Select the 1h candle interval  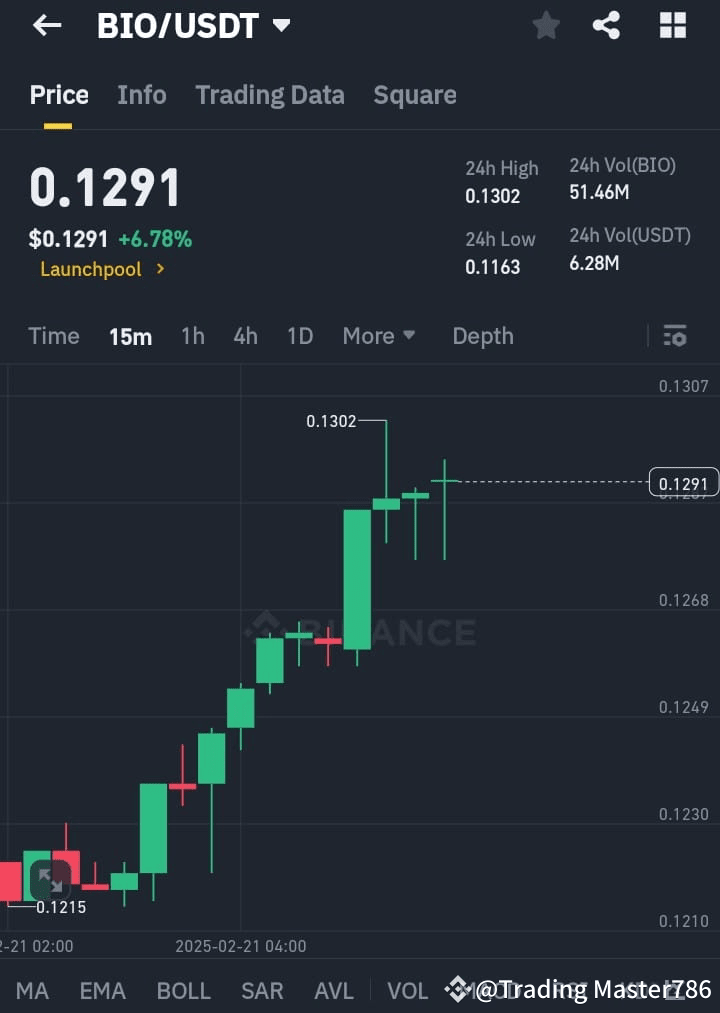(x=192, y=337)
